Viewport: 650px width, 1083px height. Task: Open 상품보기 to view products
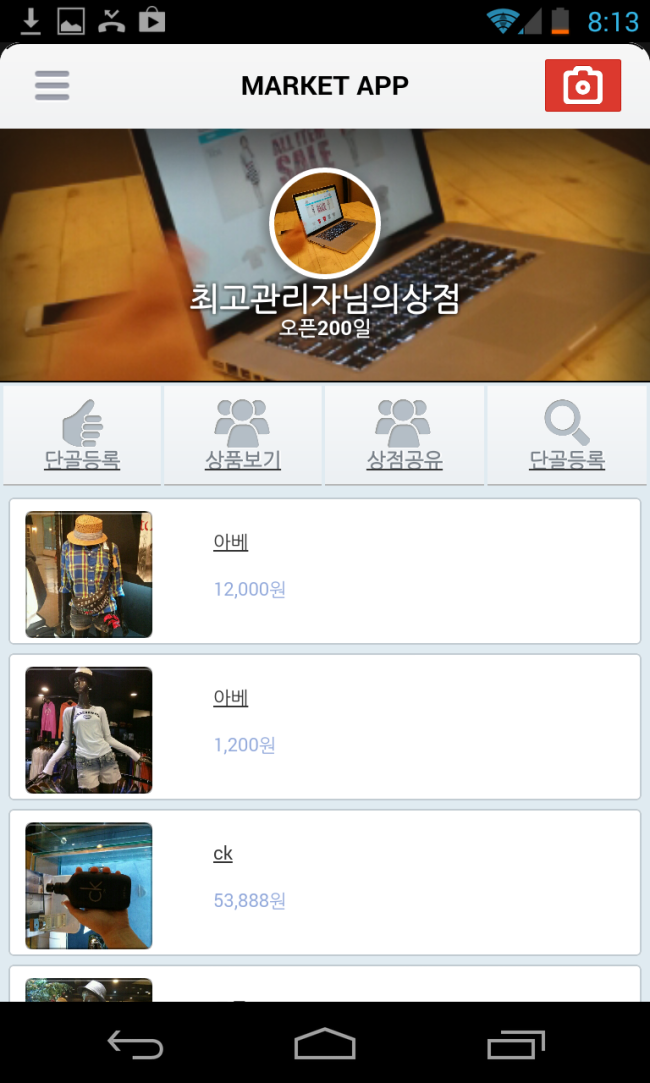tap(243, 435)
